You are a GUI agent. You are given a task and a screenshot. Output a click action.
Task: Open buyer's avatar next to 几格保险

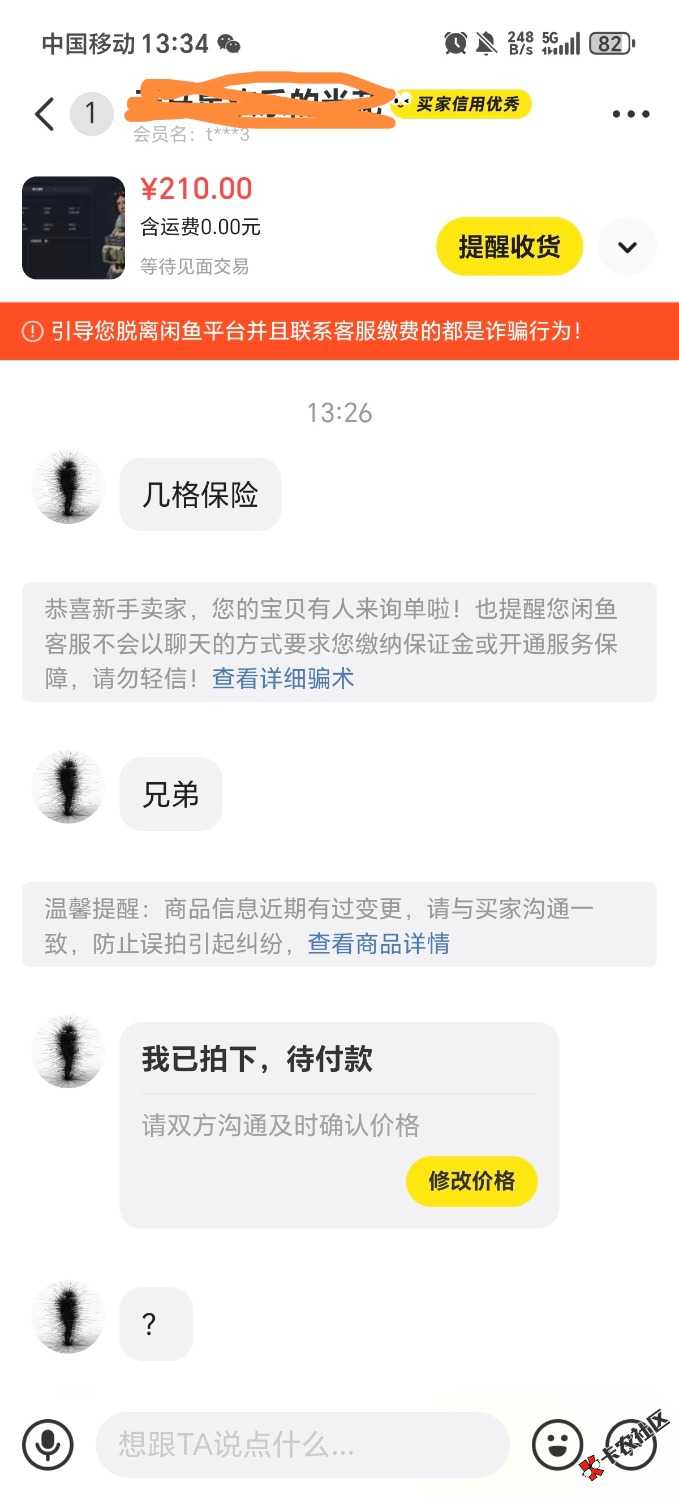[68, 487]
